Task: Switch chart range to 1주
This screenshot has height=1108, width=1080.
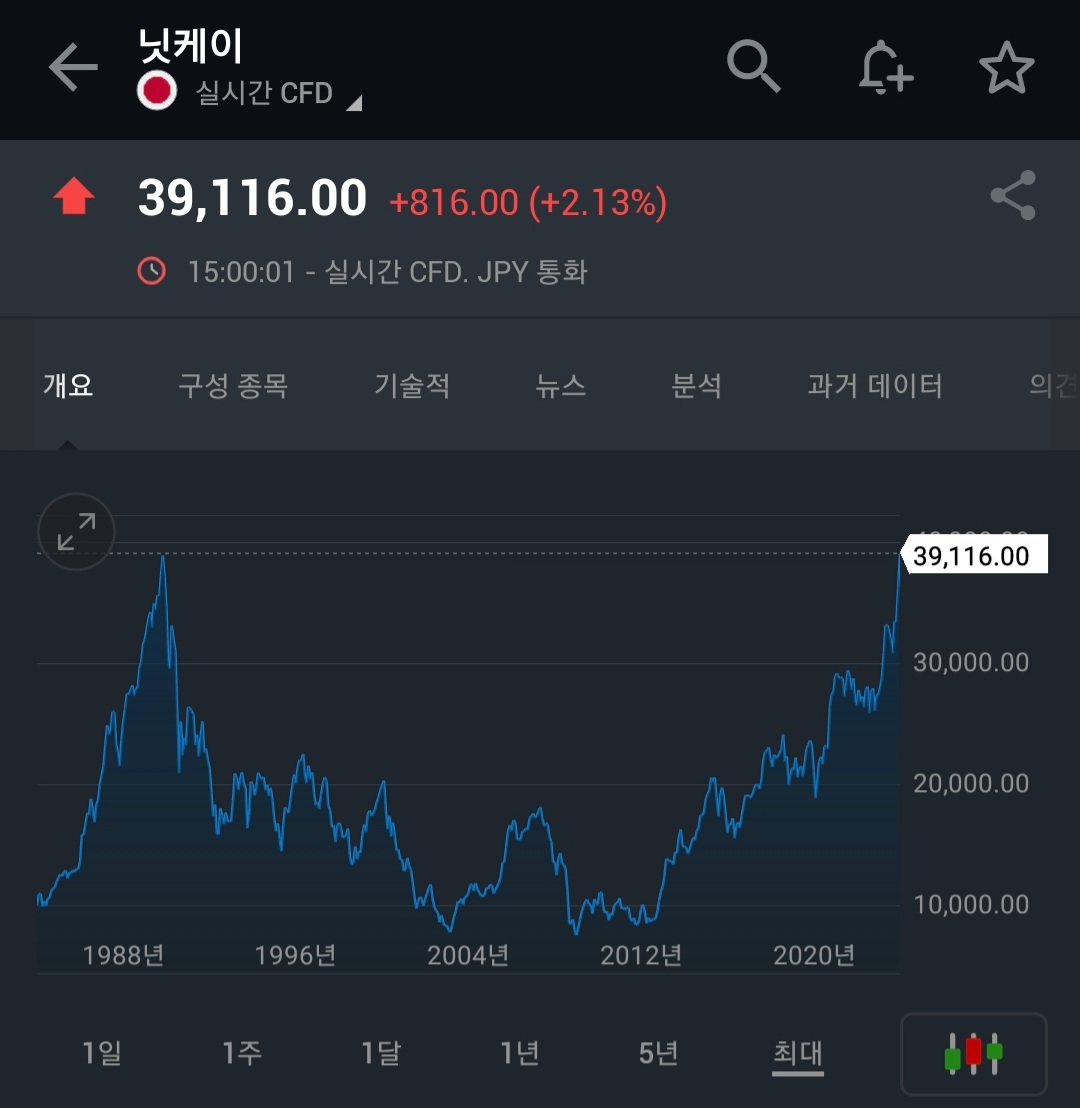Action: click(242, 1053)
